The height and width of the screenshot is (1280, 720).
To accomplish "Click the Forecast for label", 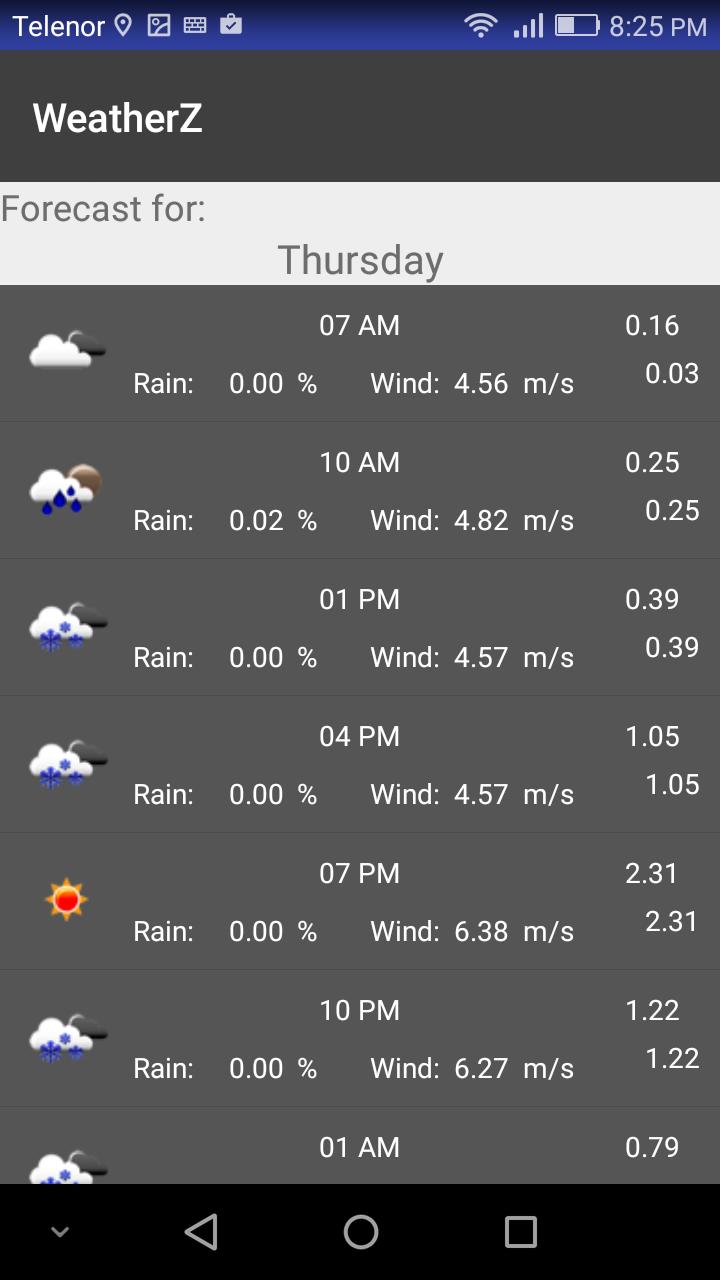I will [x=104, y=208].
